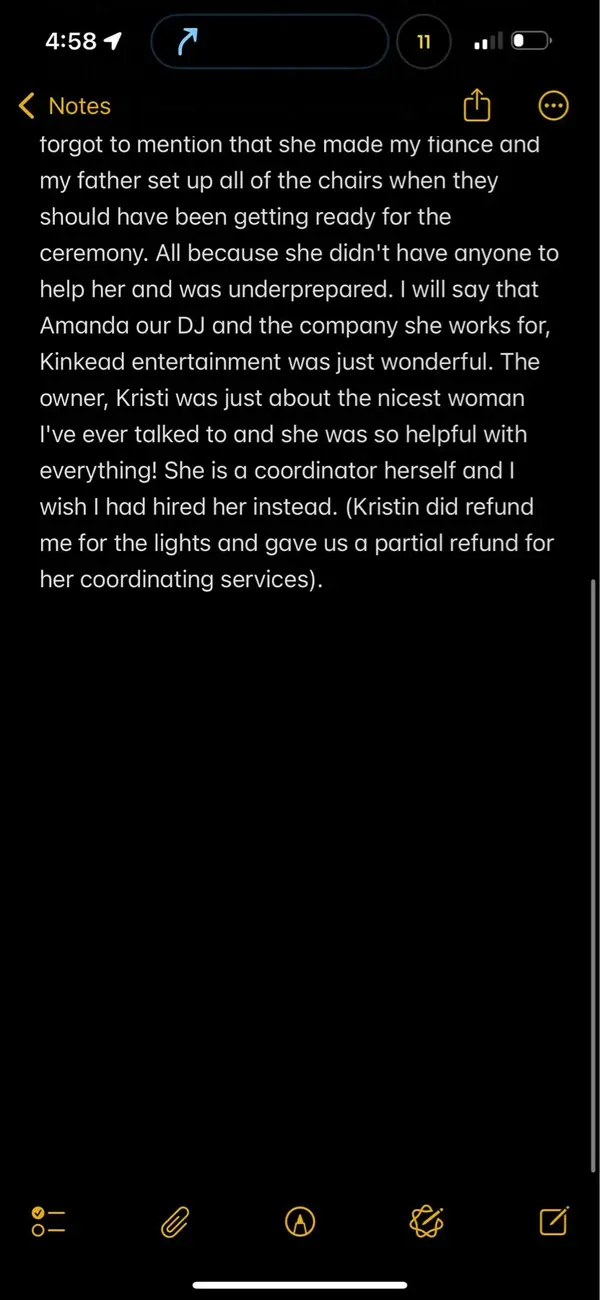Attach a file with the paperclip
600x1300 pixels.
pos(175,1221)
